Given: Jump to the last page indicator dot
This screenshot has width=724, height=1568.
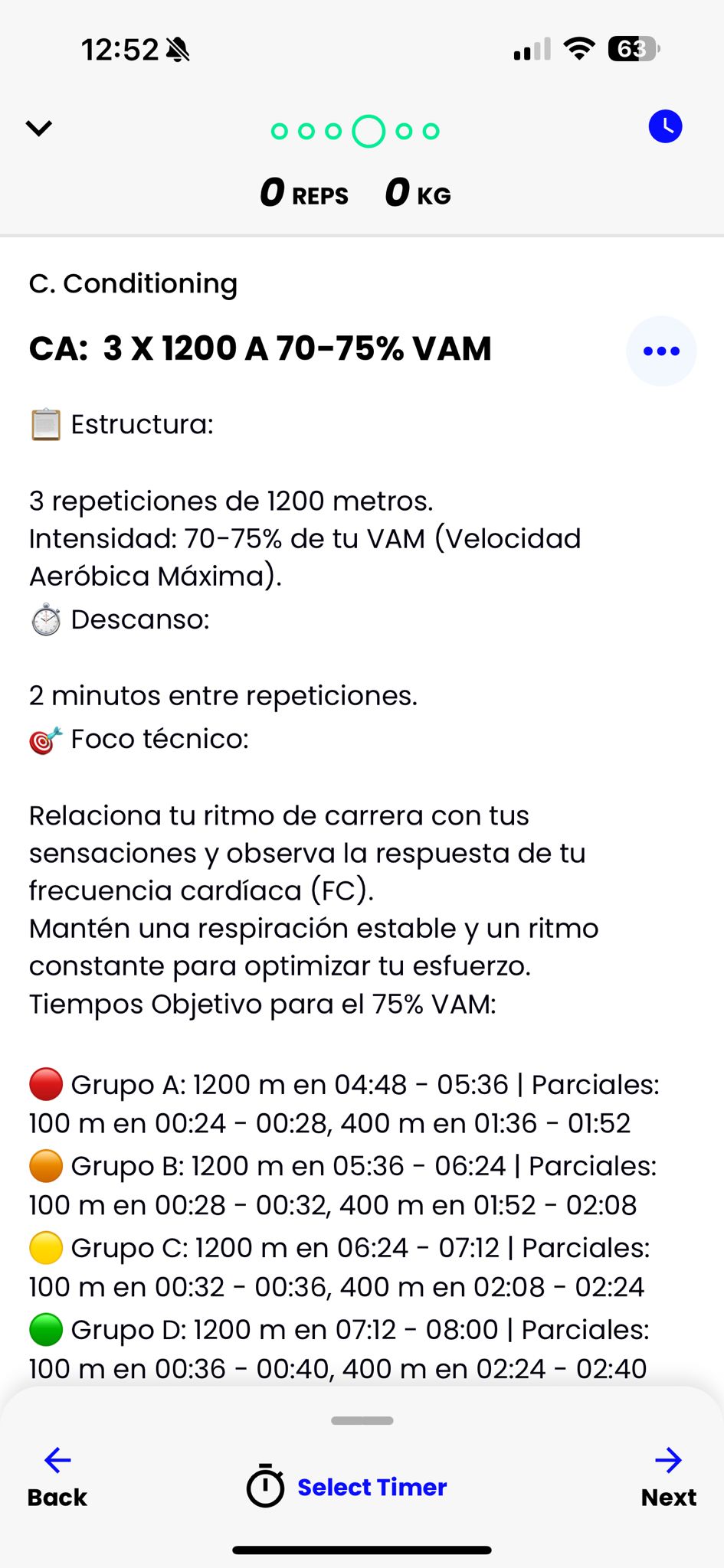Looking at the screenshot, I should click(x=431, y=132).
